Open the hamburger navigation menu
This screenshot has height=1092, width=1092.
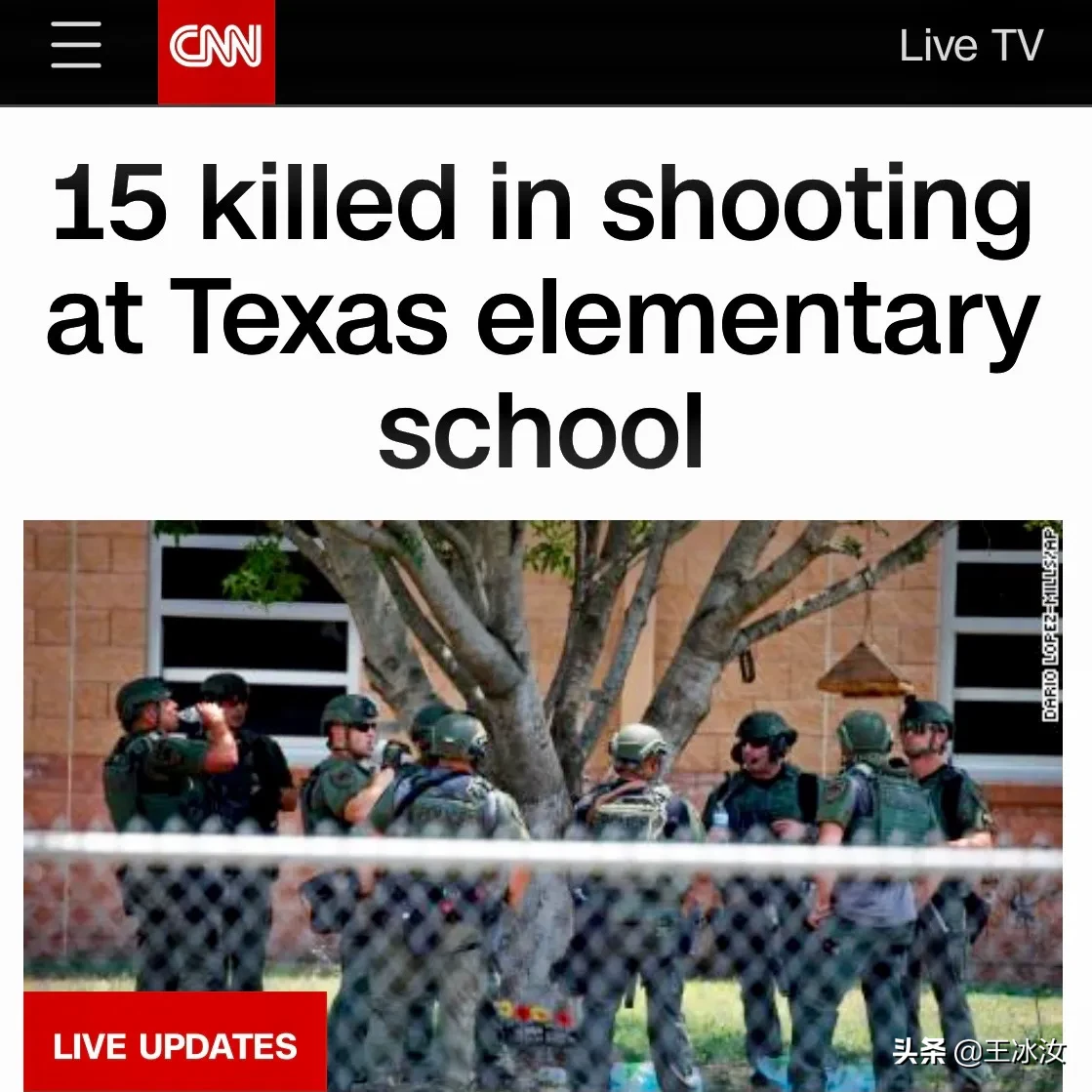[76, 45]
